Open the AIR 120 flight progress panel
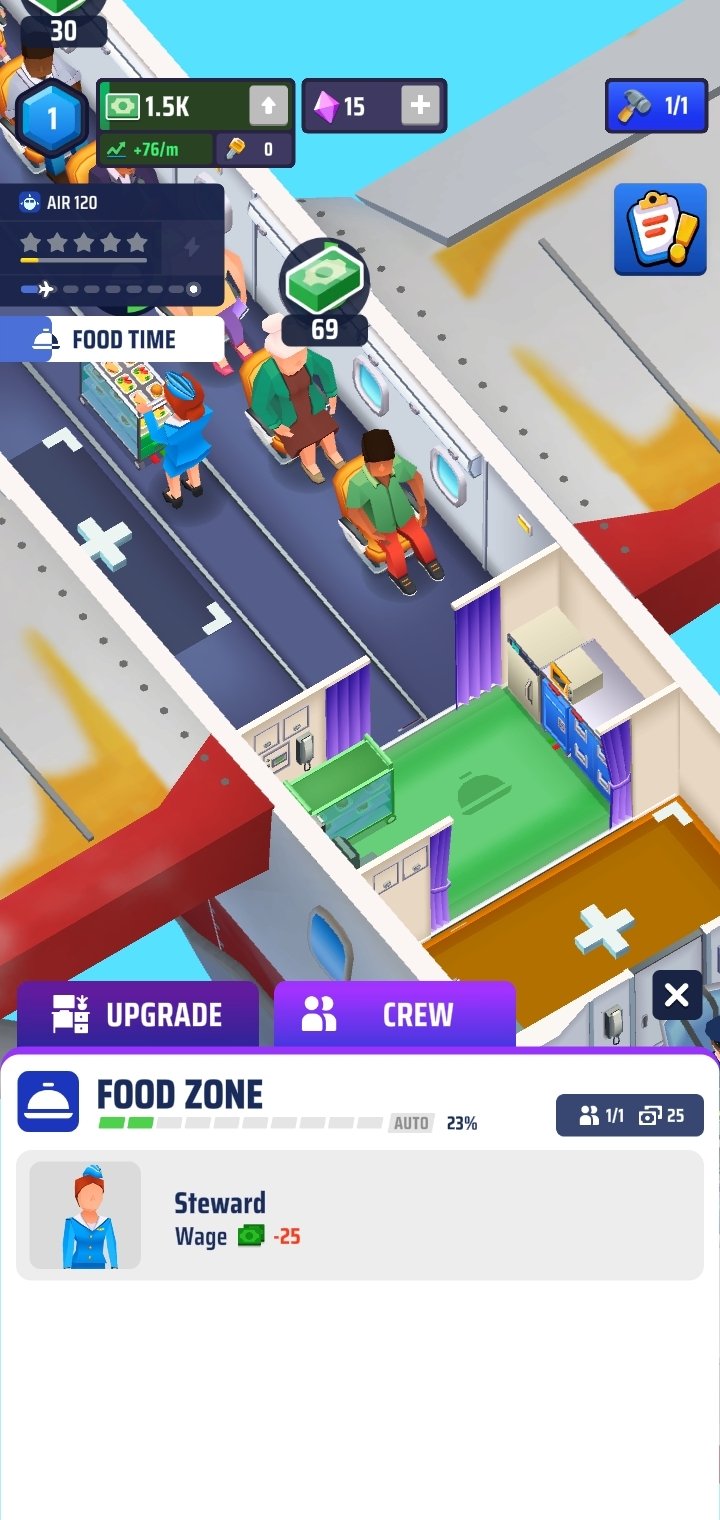Viewport: 720px width, 1520px height. (112, 246)
